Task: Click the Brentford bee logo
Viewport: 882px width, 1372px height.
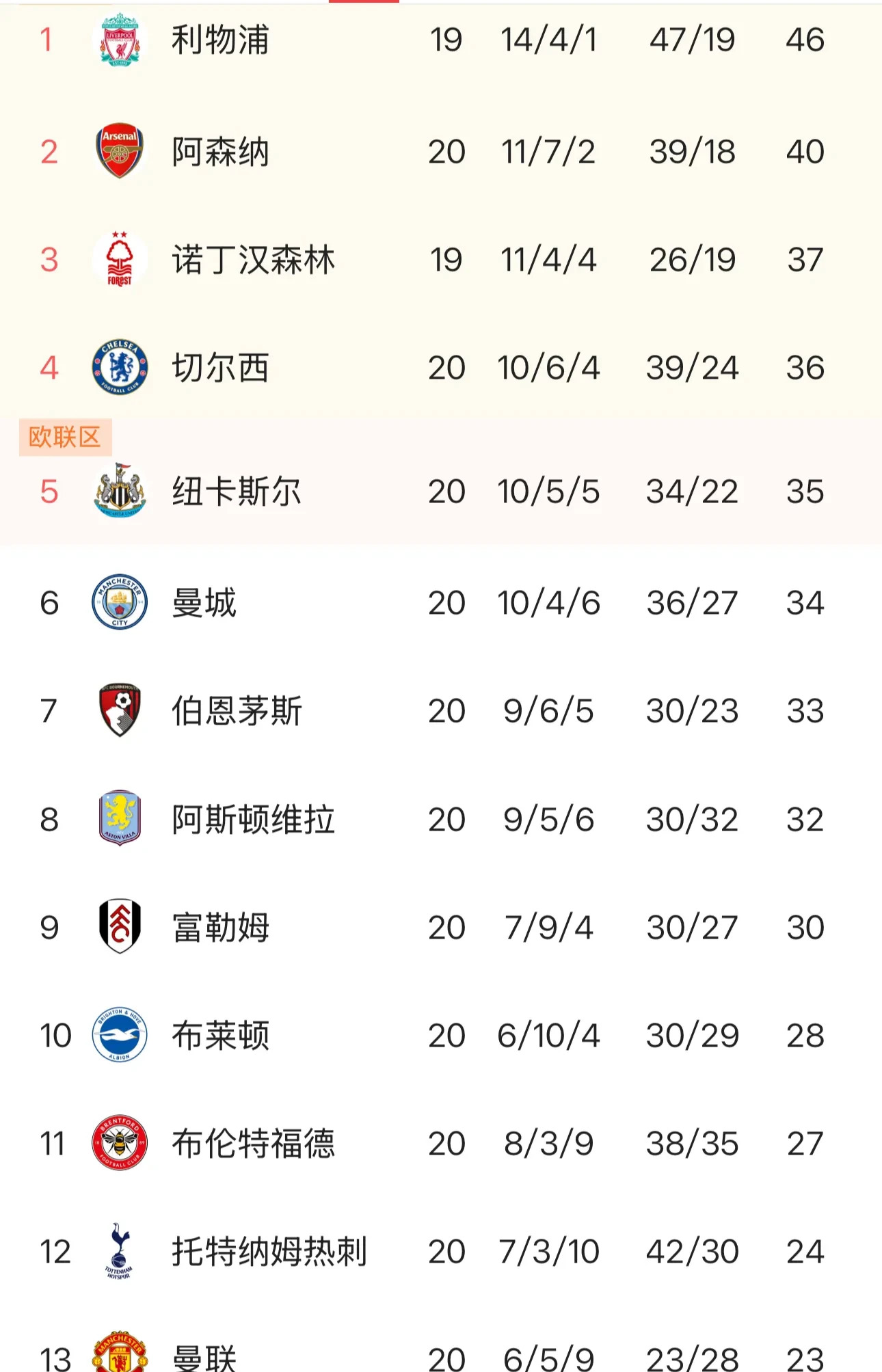Action: [118, 1143]
